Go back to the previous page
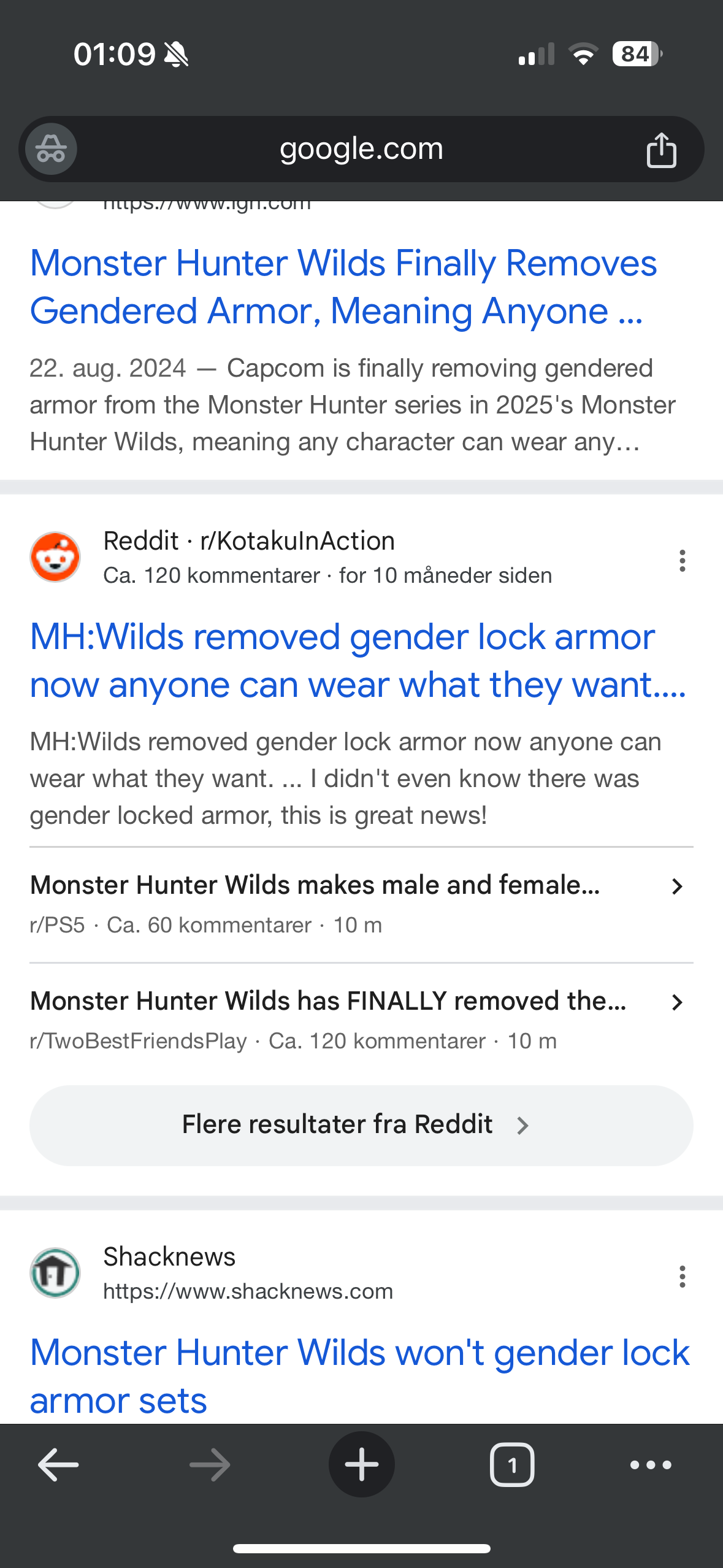 [x=58, y=1464]
